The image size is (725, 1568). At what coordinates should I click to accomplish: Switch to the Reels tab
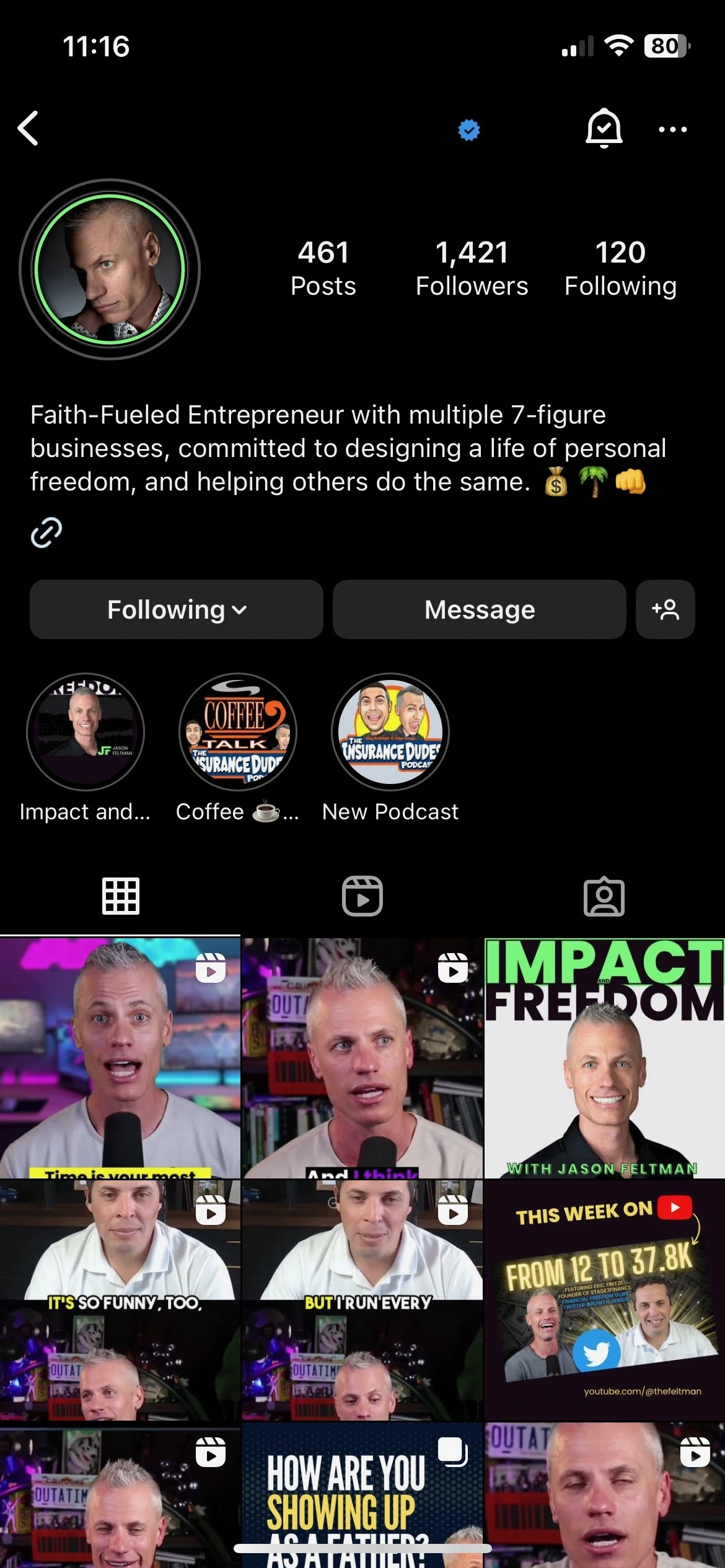coord(362,896)
